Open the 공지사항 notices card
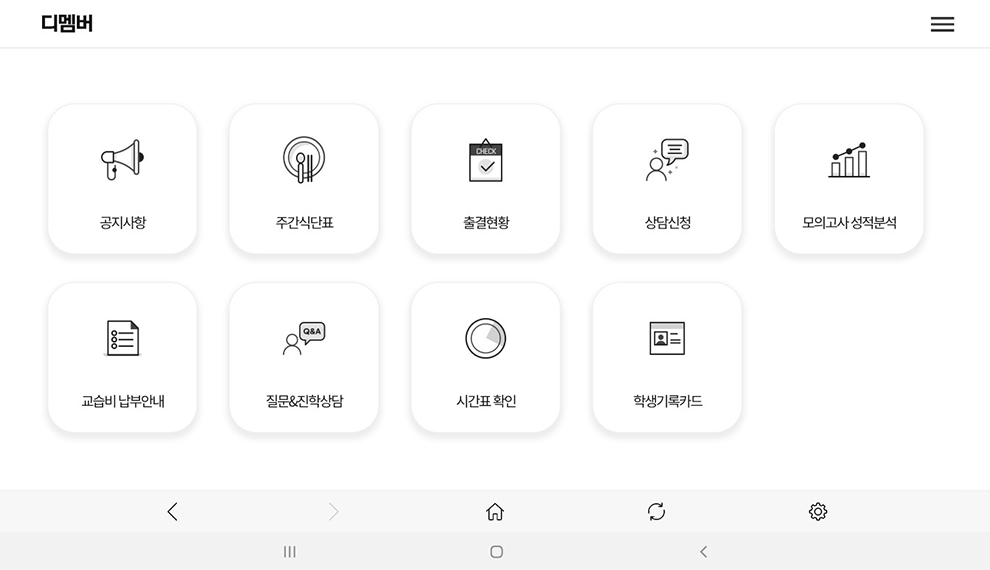The height and width of the screenshot is (570, 990). tap(122, 179)
